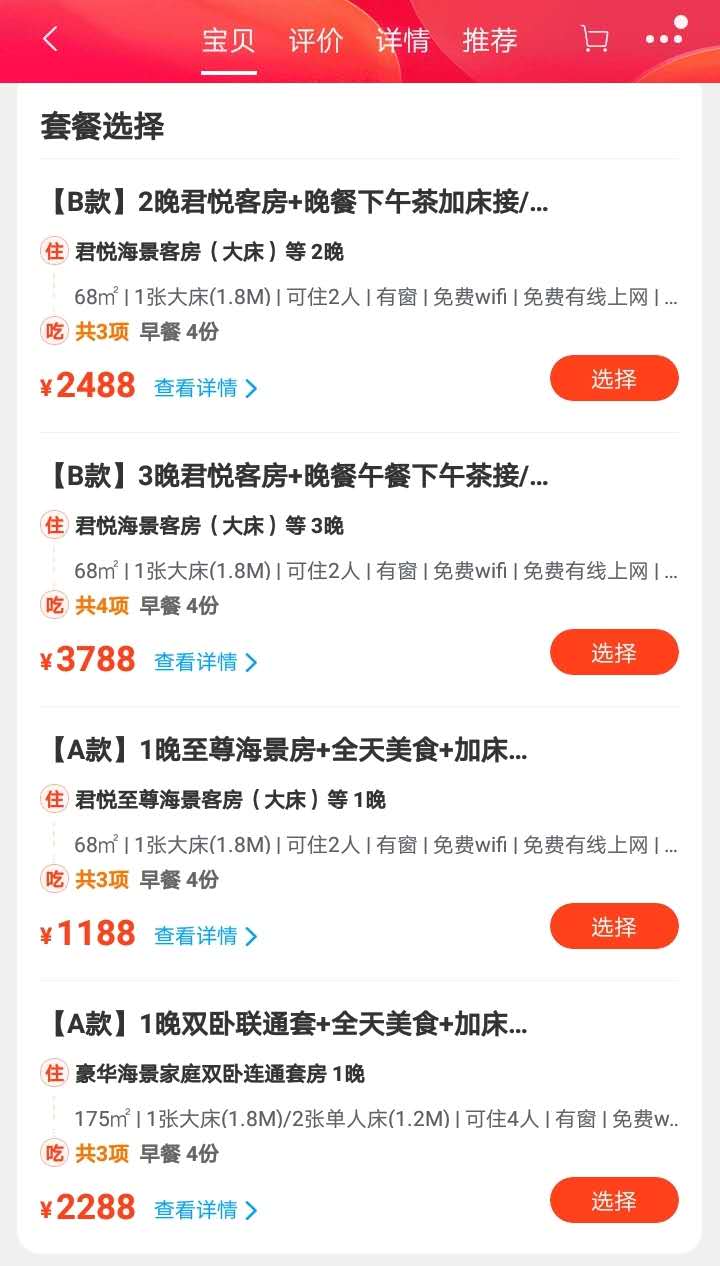Open the shopping cart
The height and width of the screenshot is (1266, 720).
click(x=595, y=39)
